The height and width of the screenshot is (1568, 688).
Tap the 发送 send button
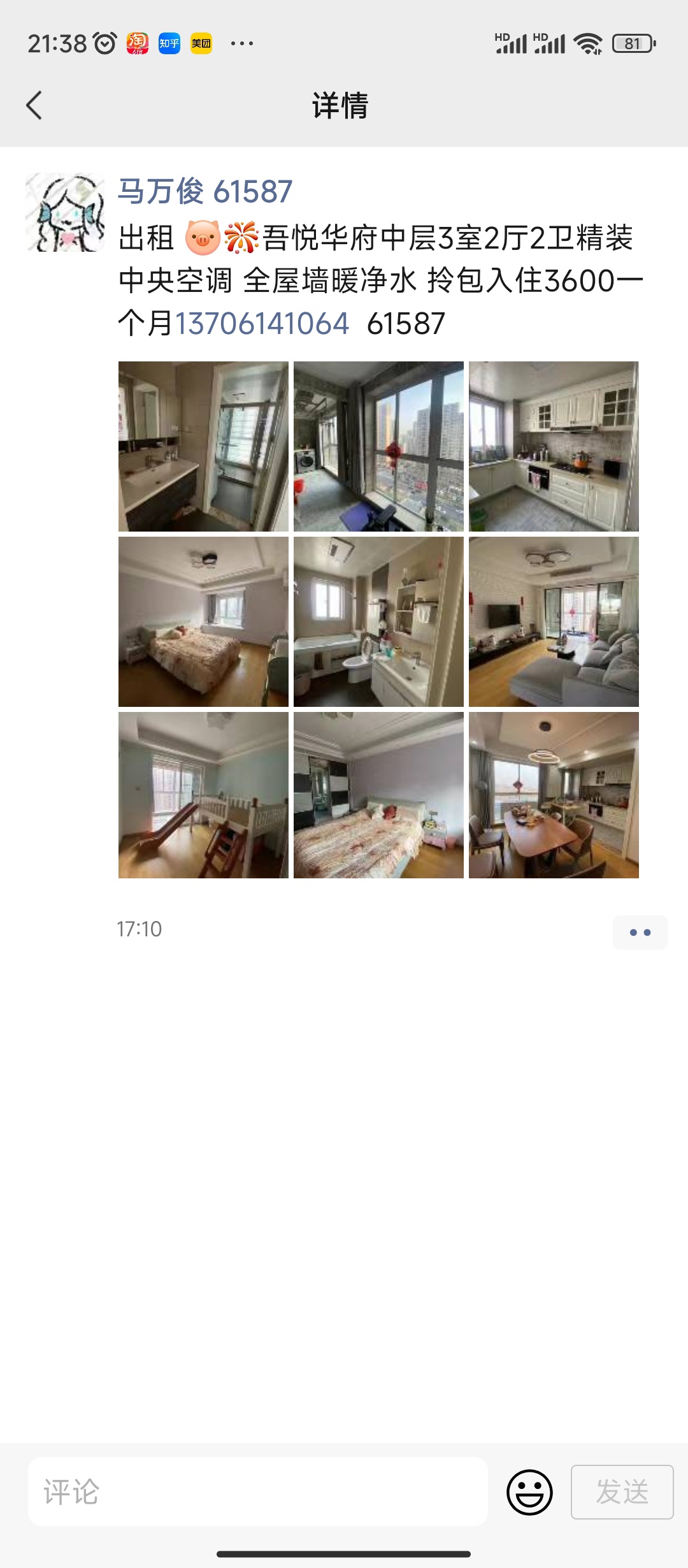point(622,1492)
